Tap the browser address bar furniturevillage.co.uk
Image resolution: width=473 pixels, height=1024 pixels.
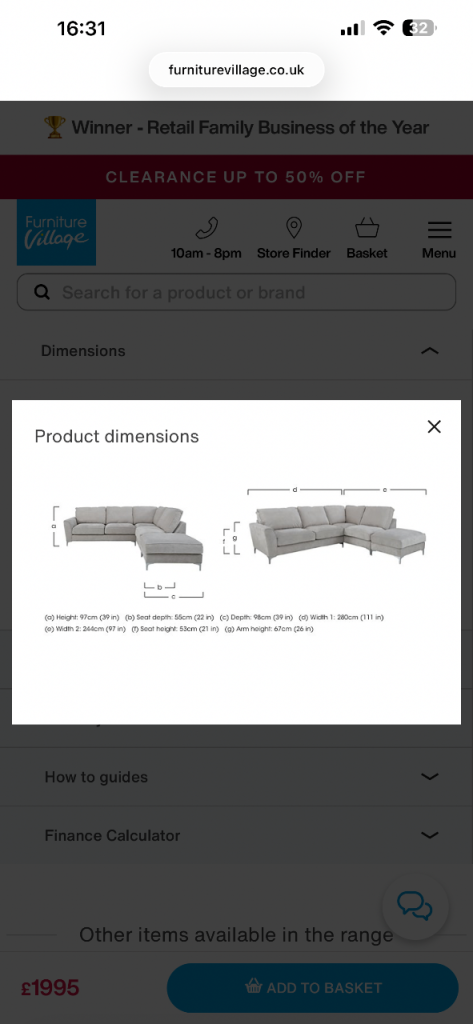click(236, 70)
